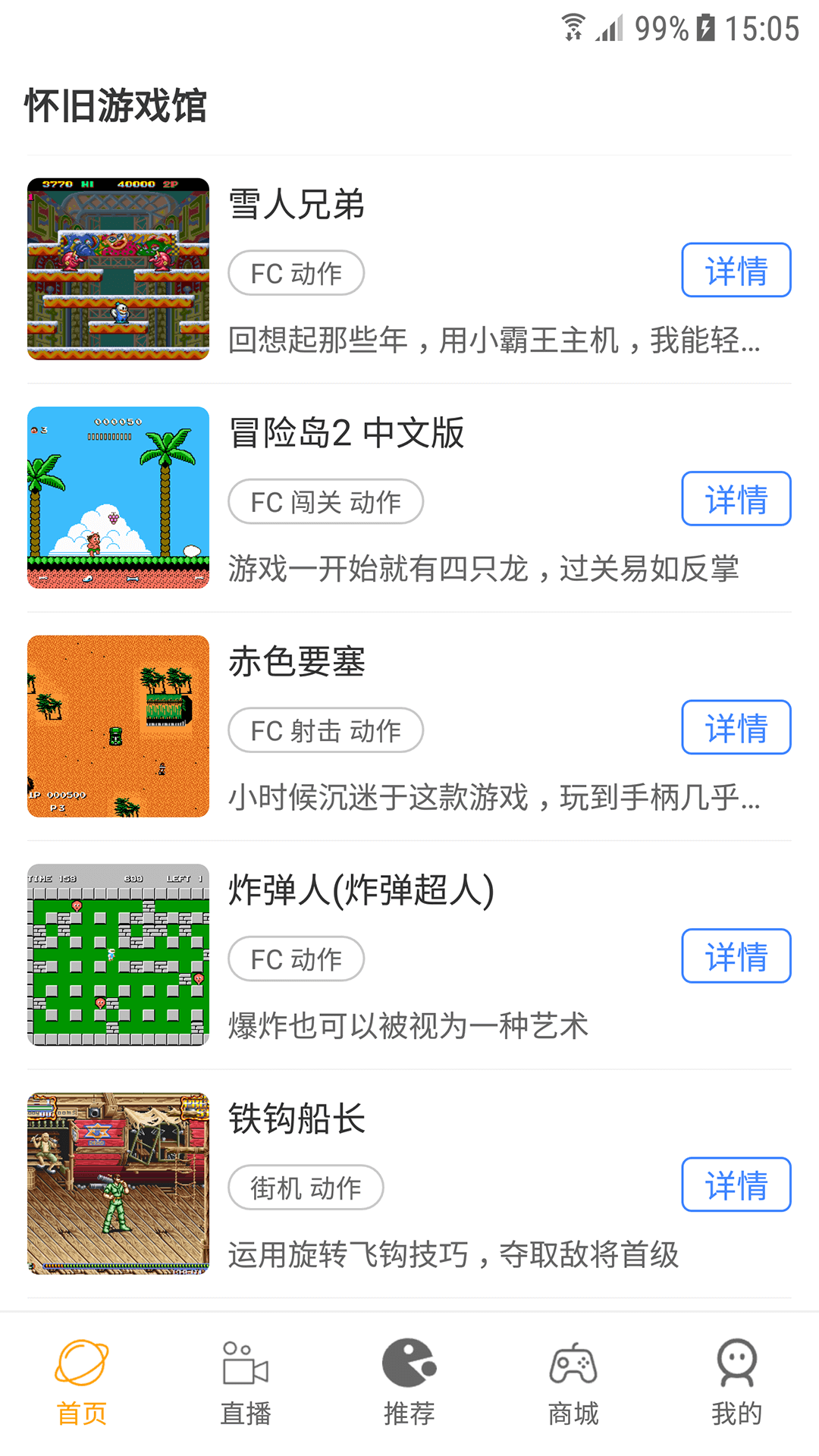Open 详情 for 赤色要塞
819x1456 pixels.
736,726
